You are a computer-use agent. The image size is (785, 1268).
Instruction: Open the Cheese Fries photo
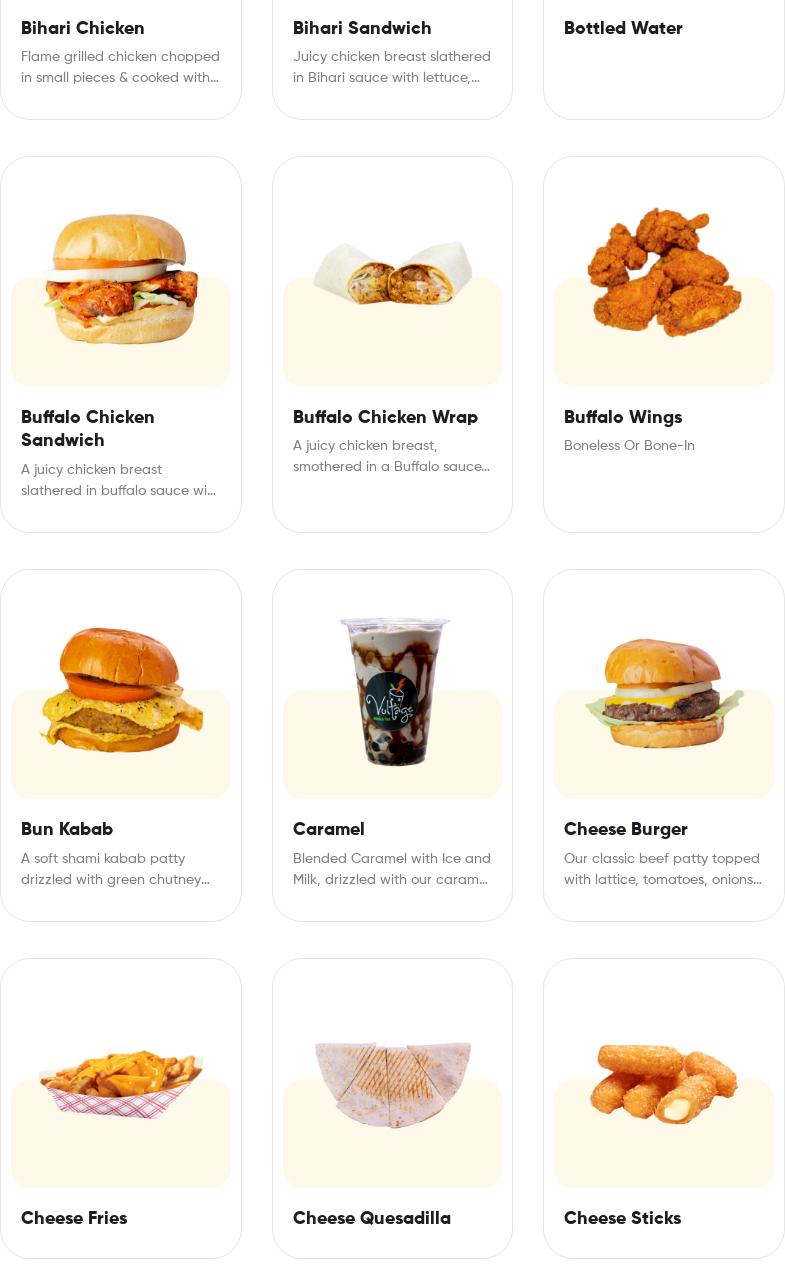tap(120, 1074)
